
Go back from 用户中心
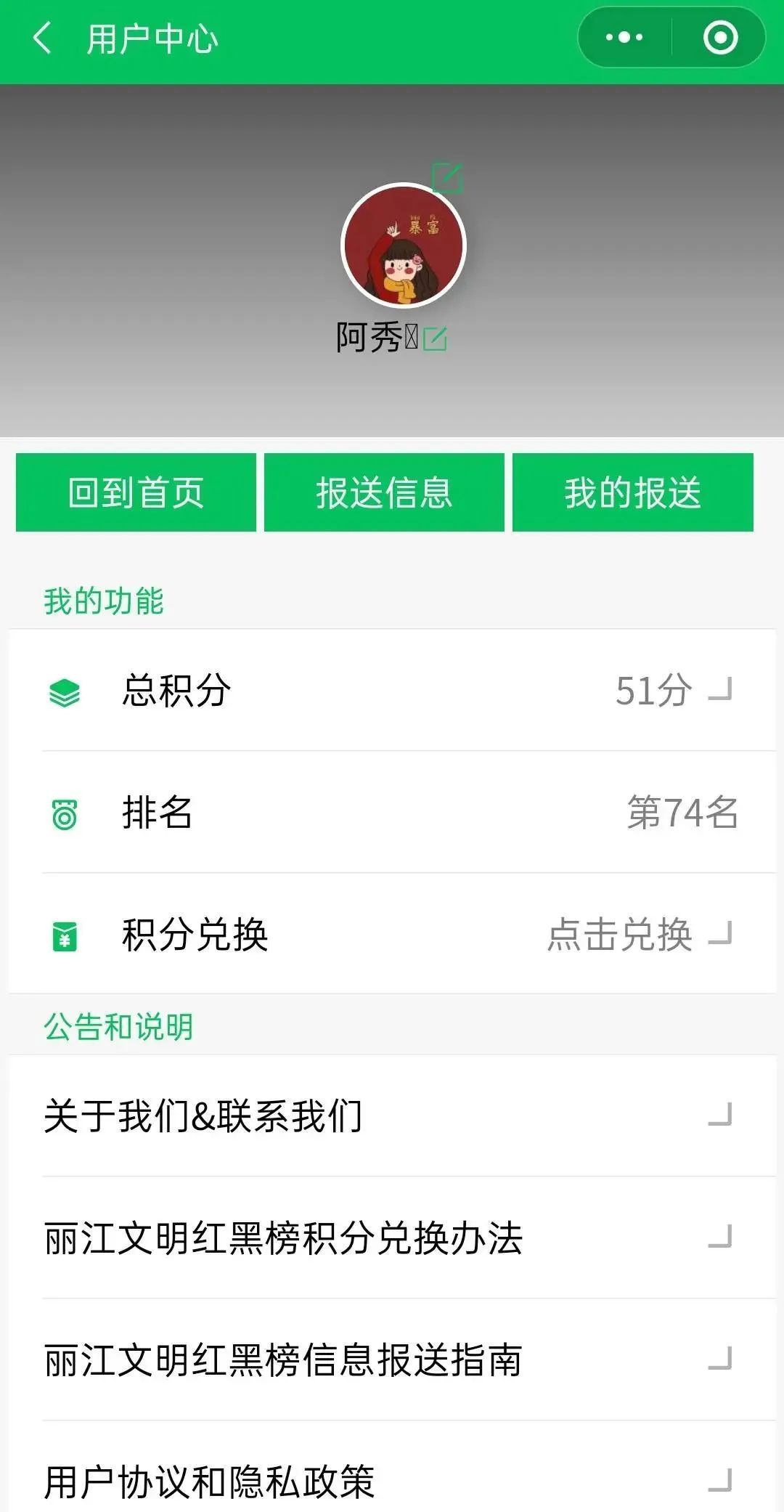click(x=43, y=38)
